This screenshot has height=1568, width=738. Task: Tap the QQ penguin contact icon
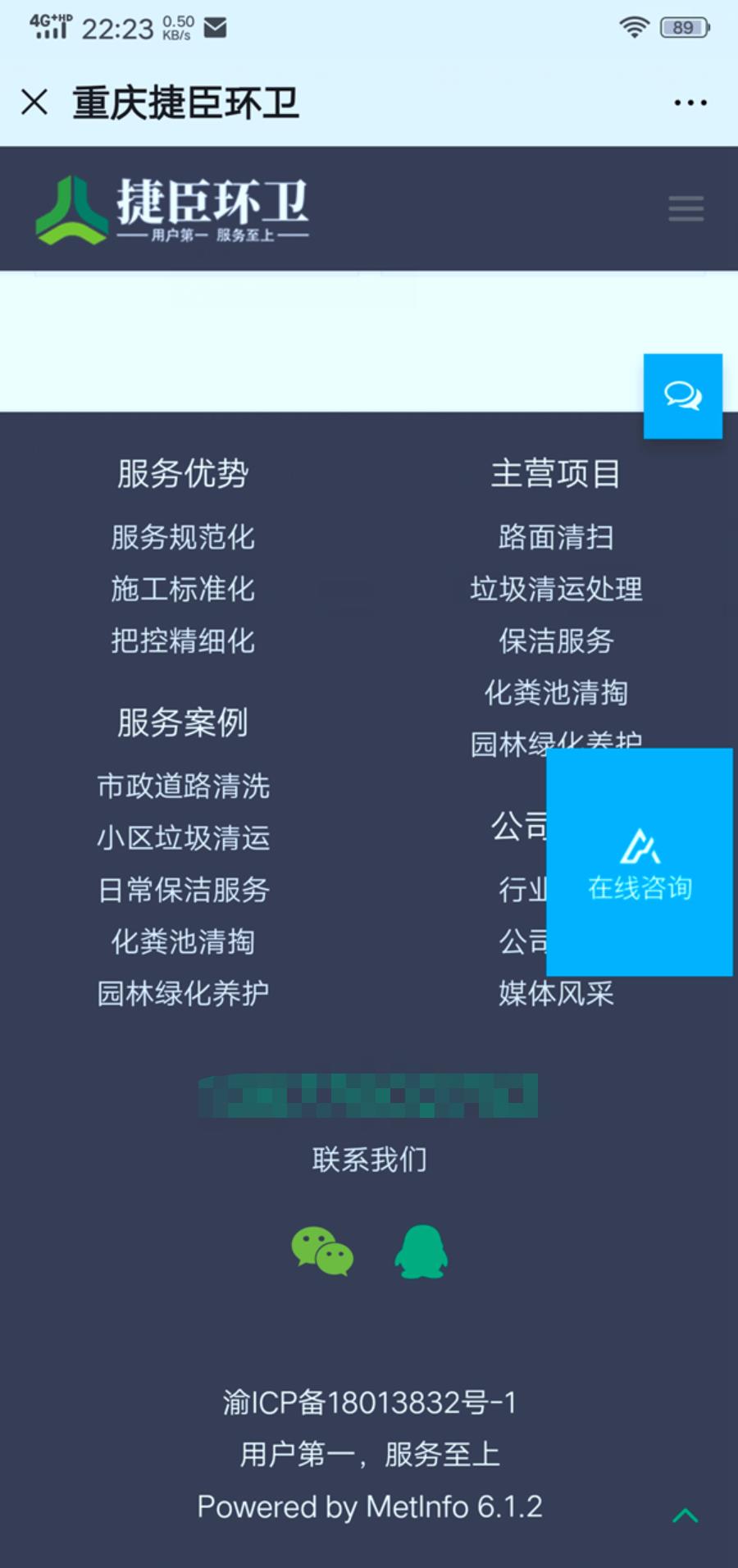click(421, 1251)
